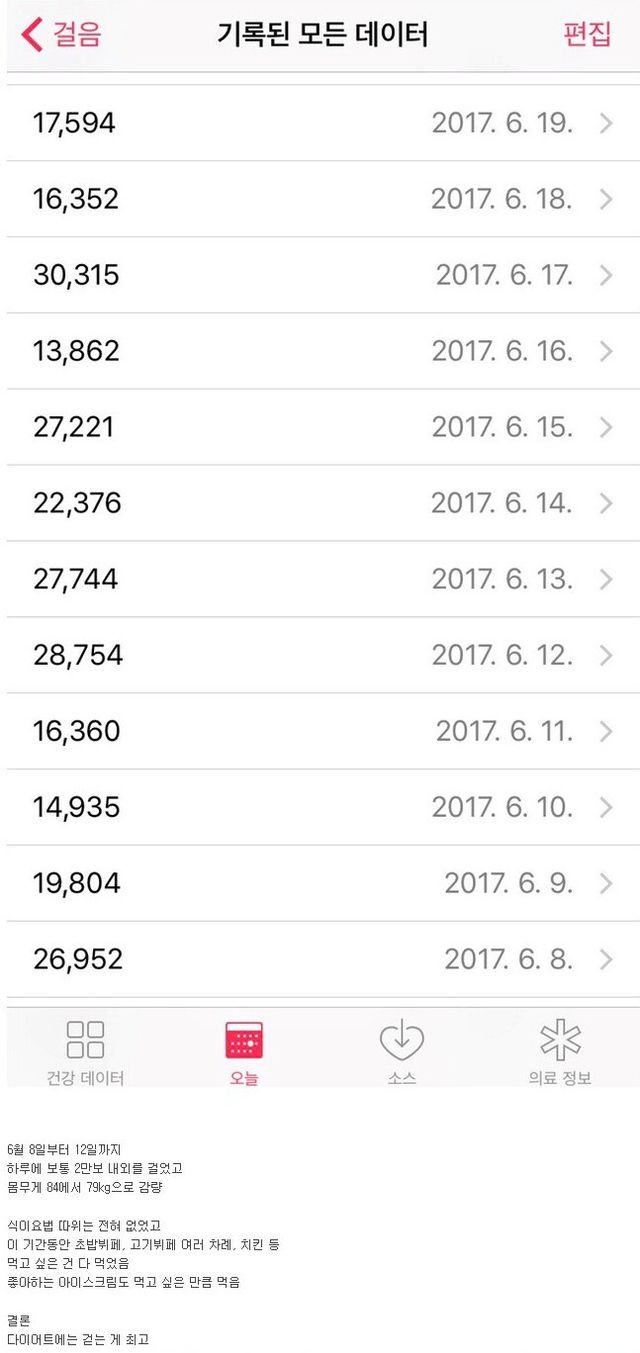View the 27,744 steps record for 2017. 6. 13.
The image size is (640, 1353).
(320, 579)
